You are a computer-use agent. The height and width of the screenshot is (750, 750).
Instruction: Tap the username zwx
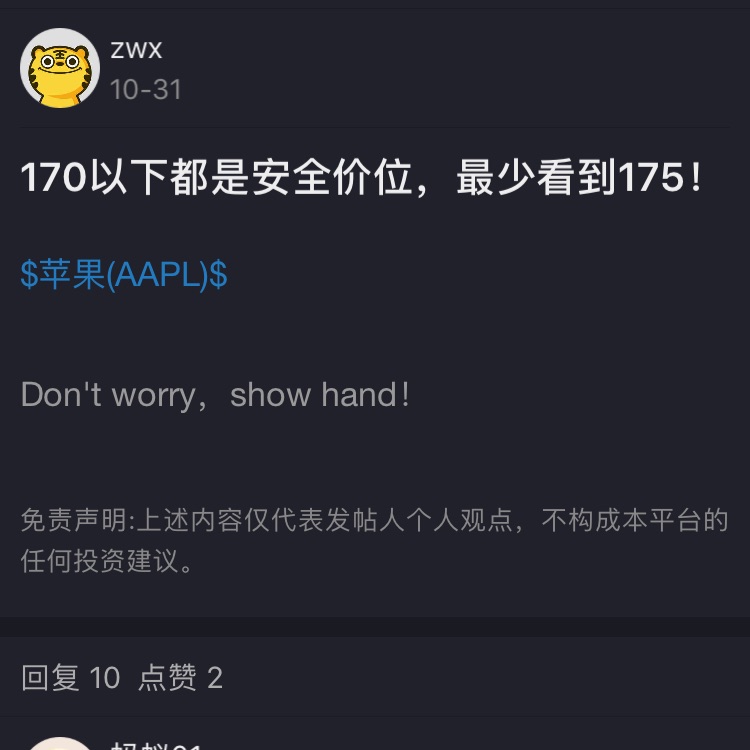pyautogui.click(x=136, y=49)
